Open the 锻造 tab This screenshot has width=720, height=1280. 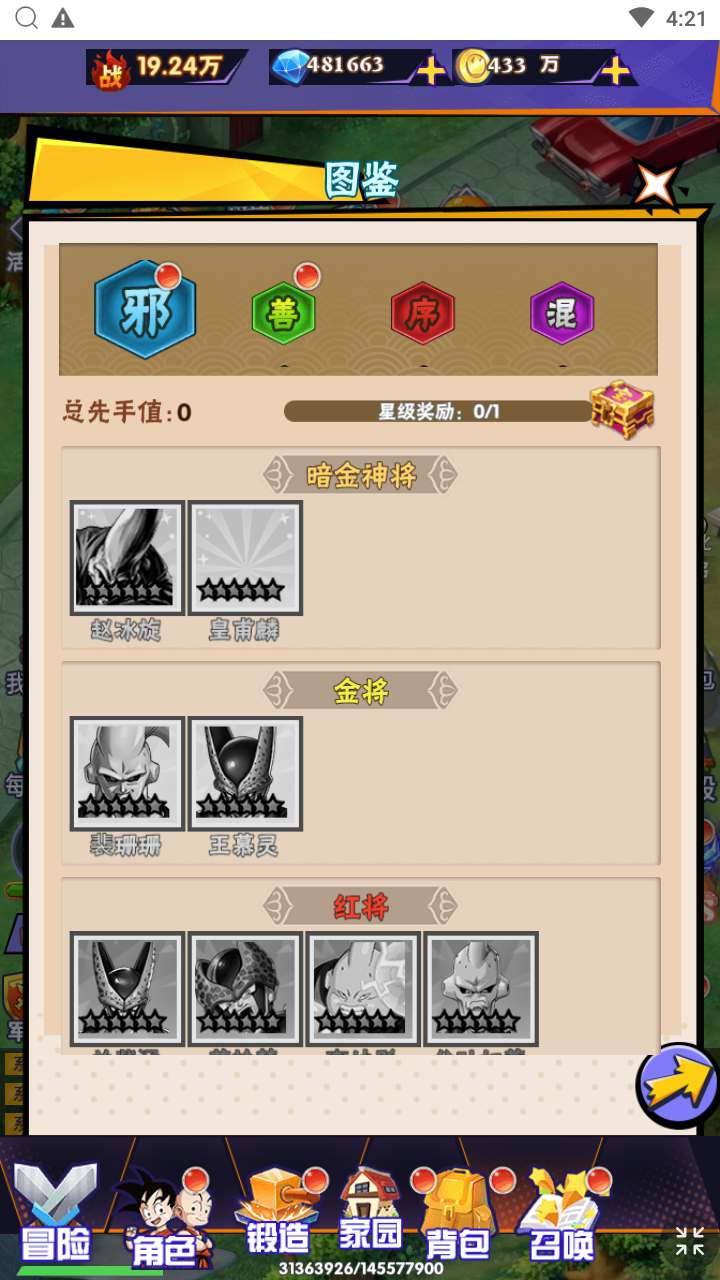[x=278, y=1215]
